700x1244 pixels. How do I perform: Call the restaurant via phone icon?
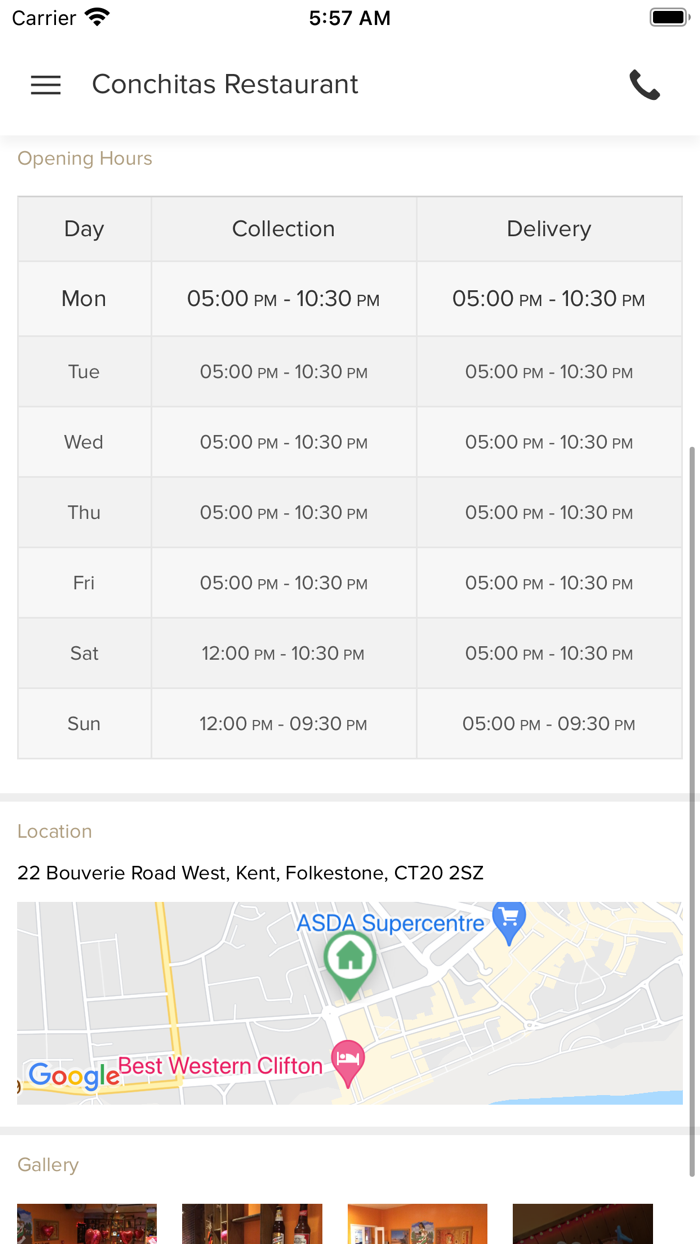click(645, 85)
